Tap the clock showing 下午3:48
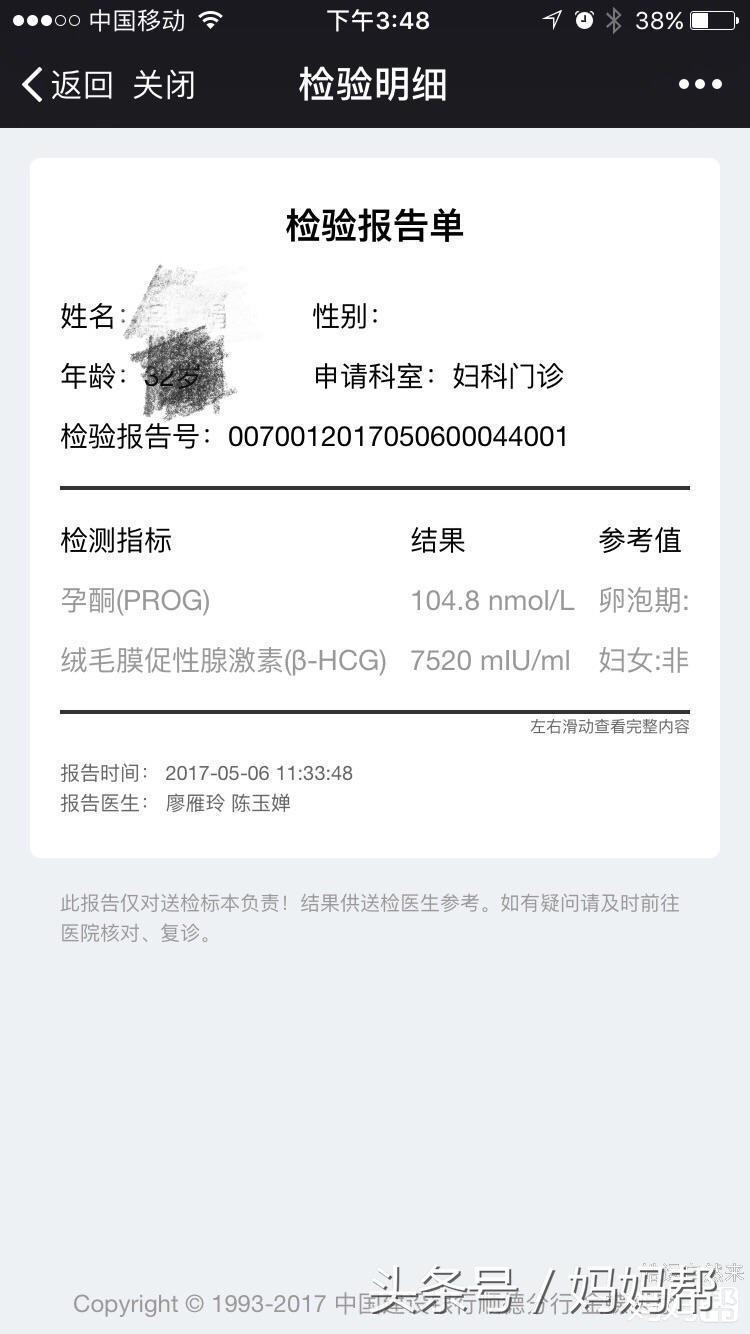The width and height of the screenshot is (750, 1334). pos(374,19)
